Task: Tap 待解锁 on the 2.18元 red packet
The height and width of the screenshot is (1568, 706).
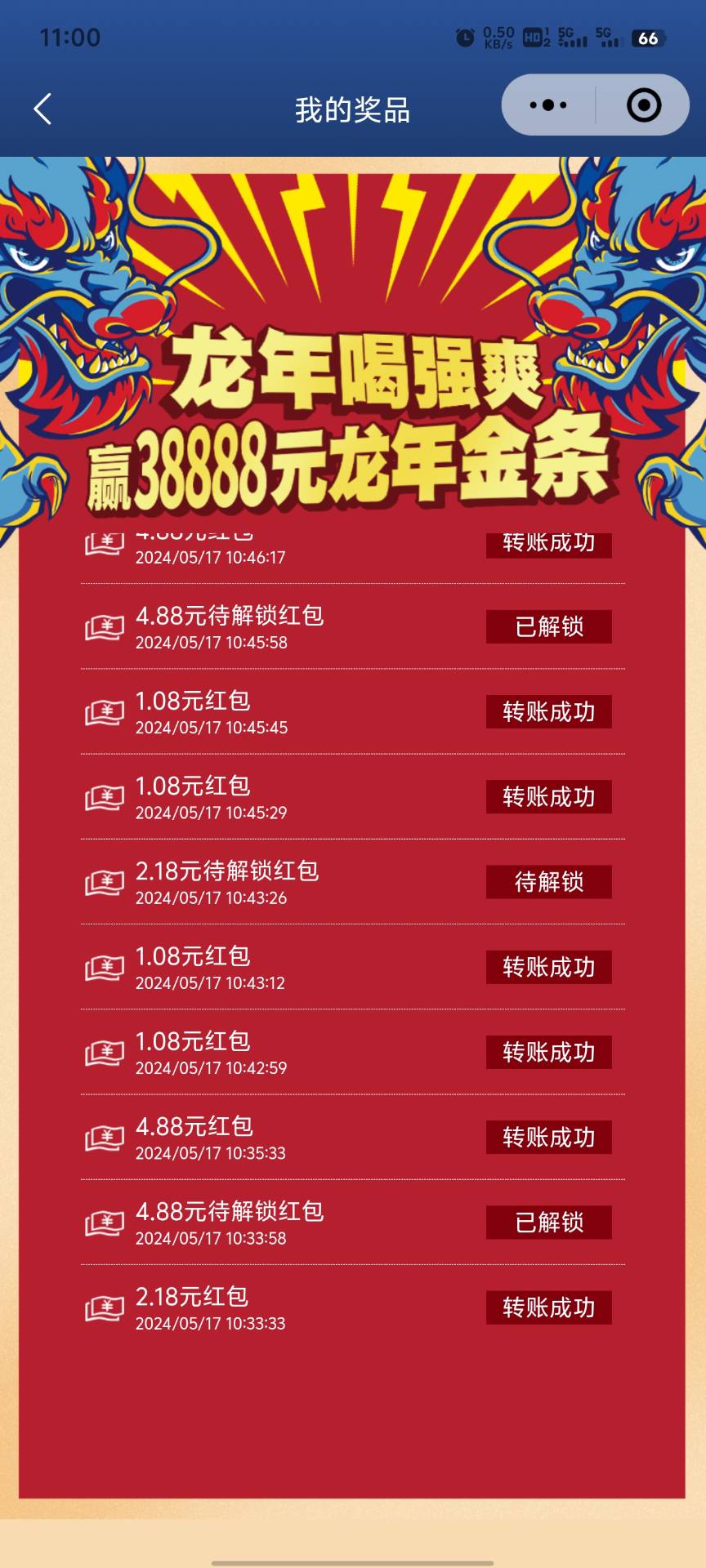Action: [x=548, y=882]
